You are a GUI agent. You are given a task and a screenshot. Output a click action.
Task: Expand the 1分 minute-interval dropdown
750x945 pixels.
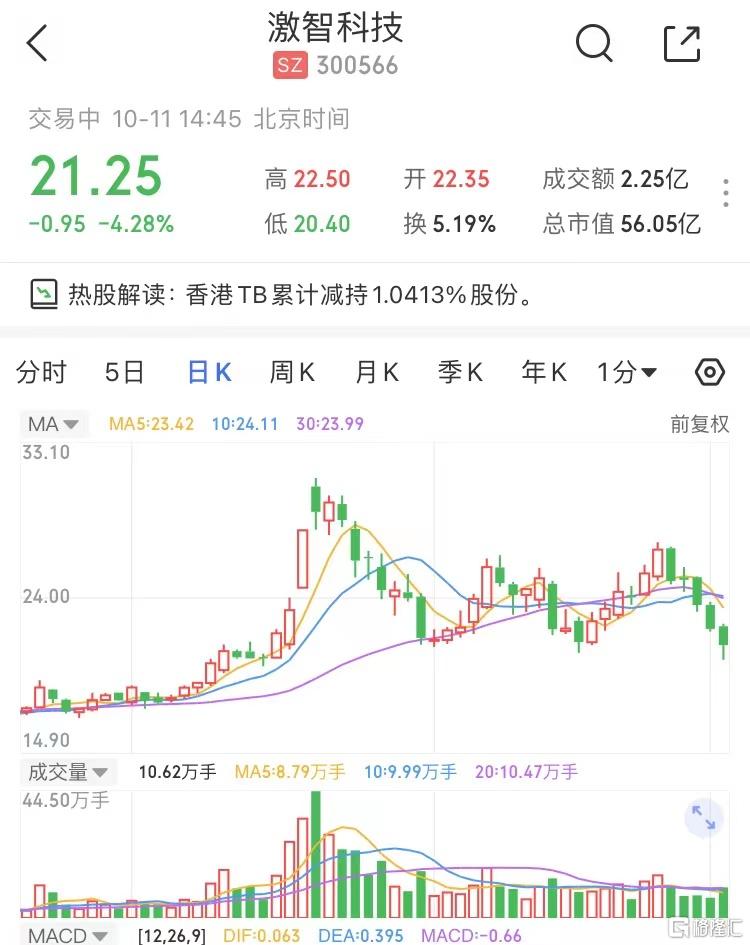(x=627, y=373)
